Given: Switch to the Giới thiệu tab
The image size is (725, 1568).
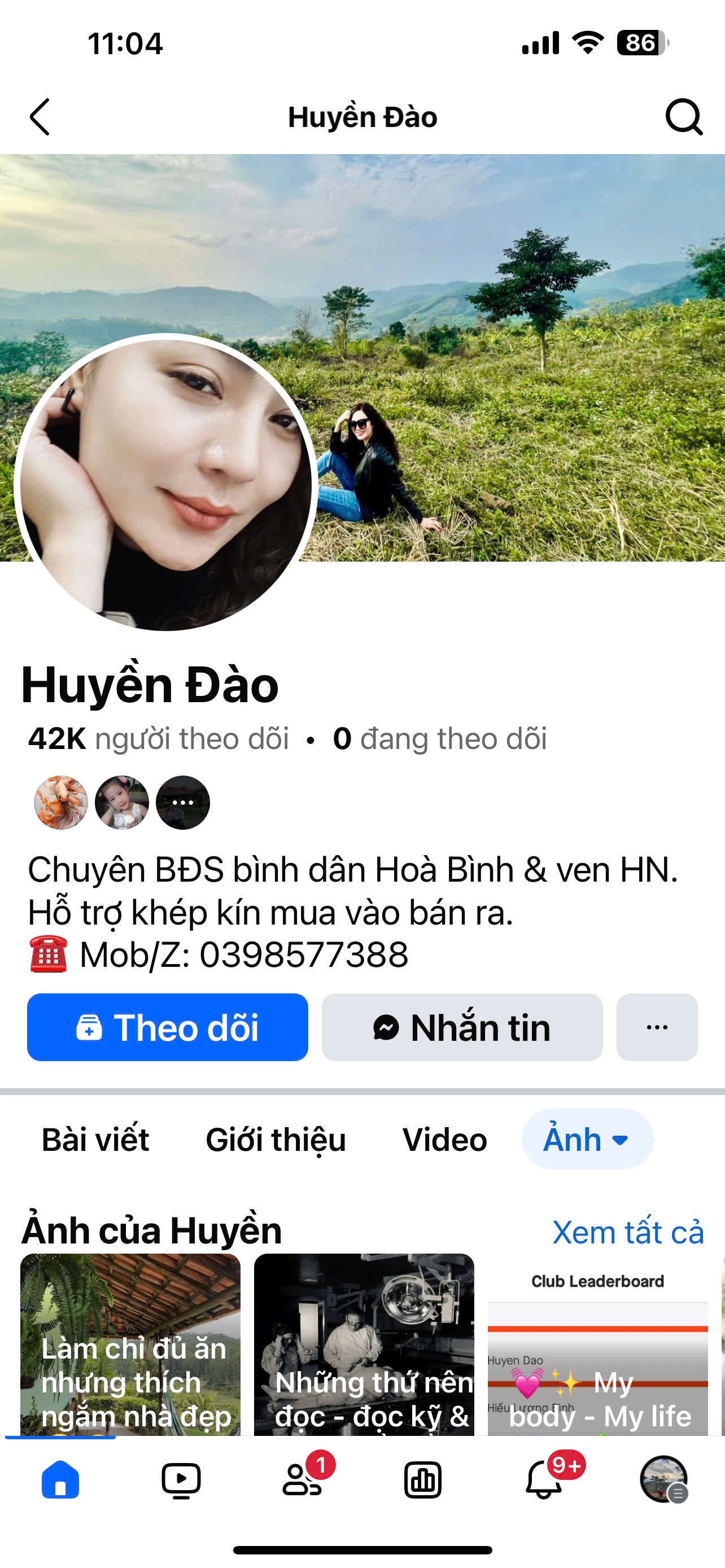Looking at the screenshot, I should [x=275, y=1139].
